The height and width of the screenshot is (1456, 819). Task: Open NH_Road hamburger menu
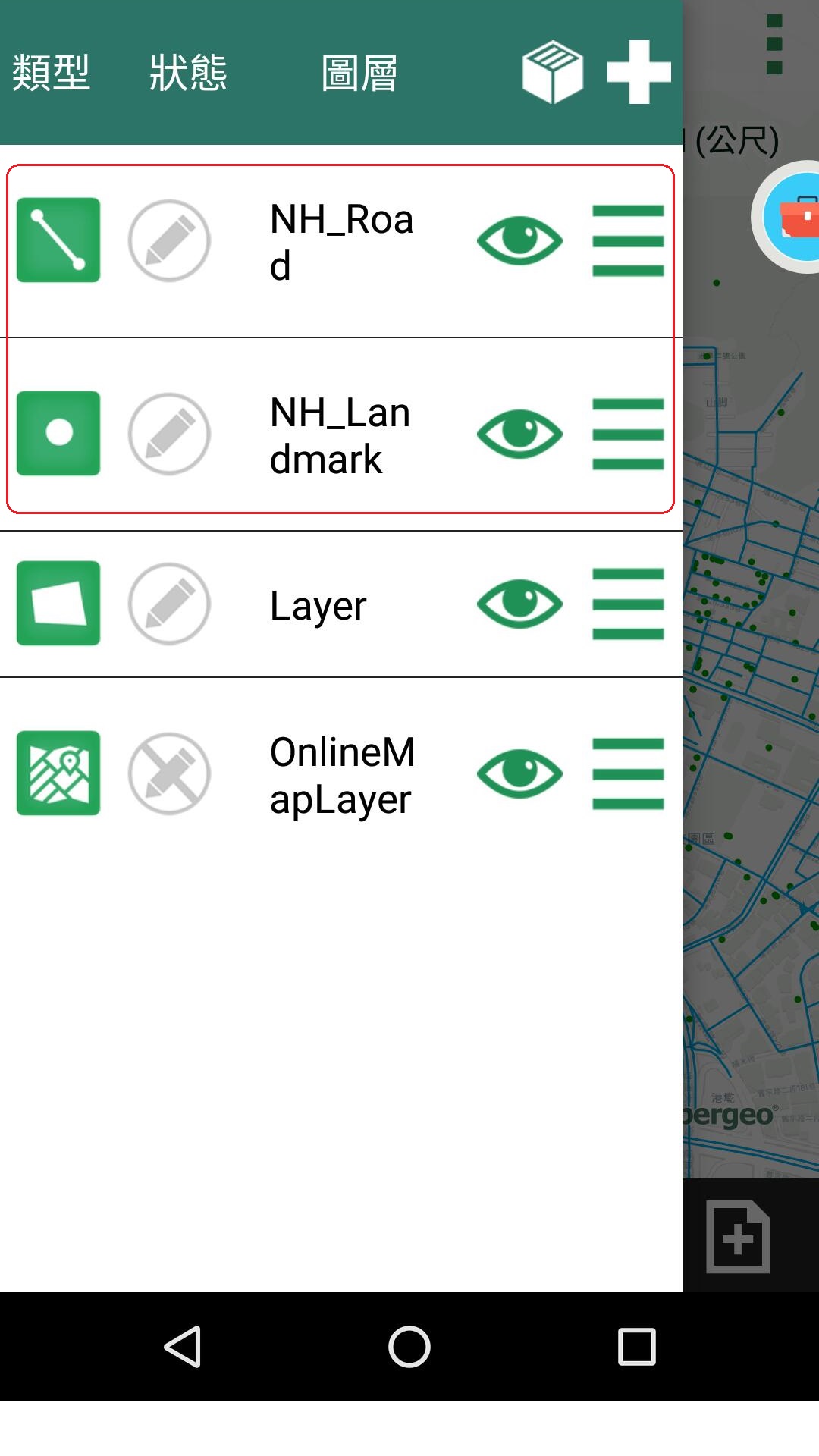pos(628,240)
